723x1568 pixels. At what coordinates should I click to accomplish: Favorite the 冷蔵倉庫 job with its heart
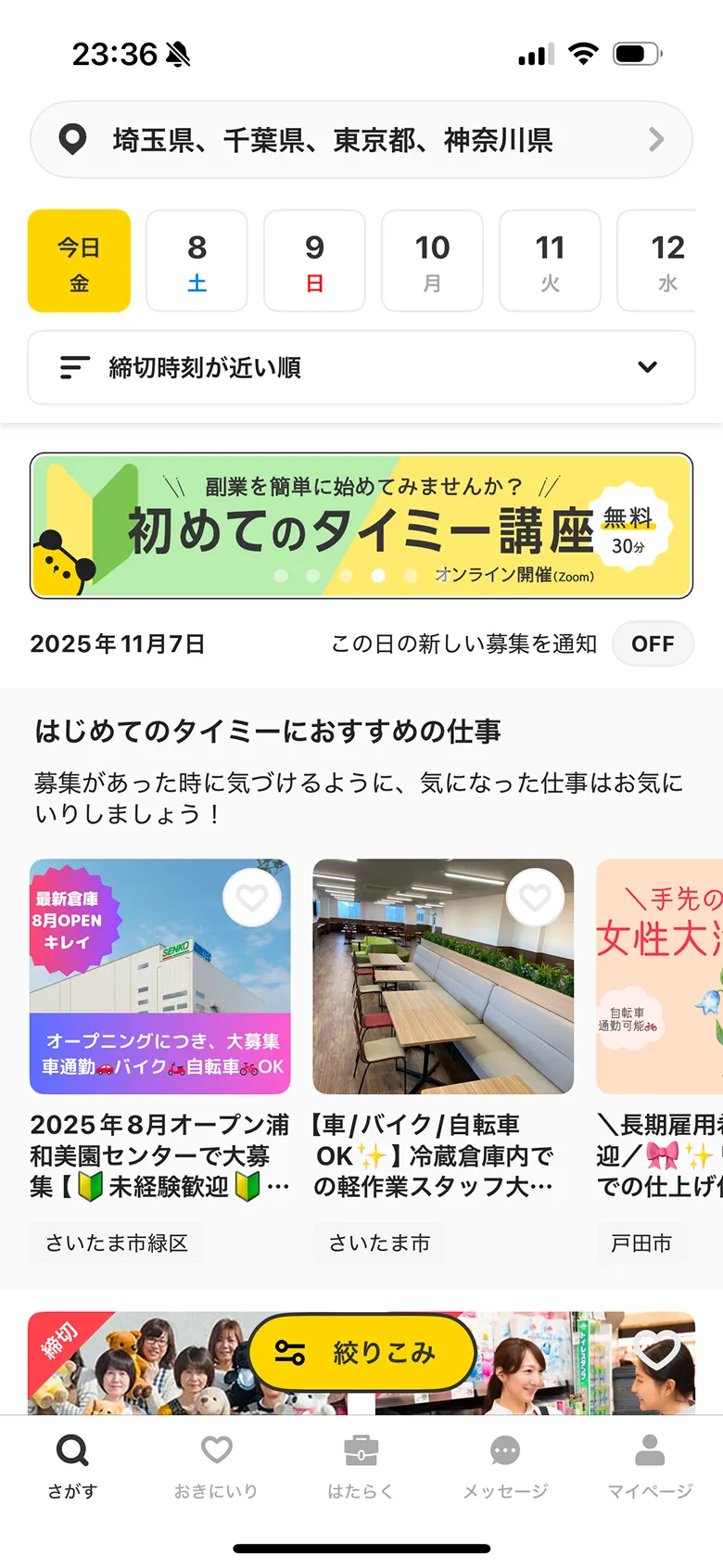535,897
